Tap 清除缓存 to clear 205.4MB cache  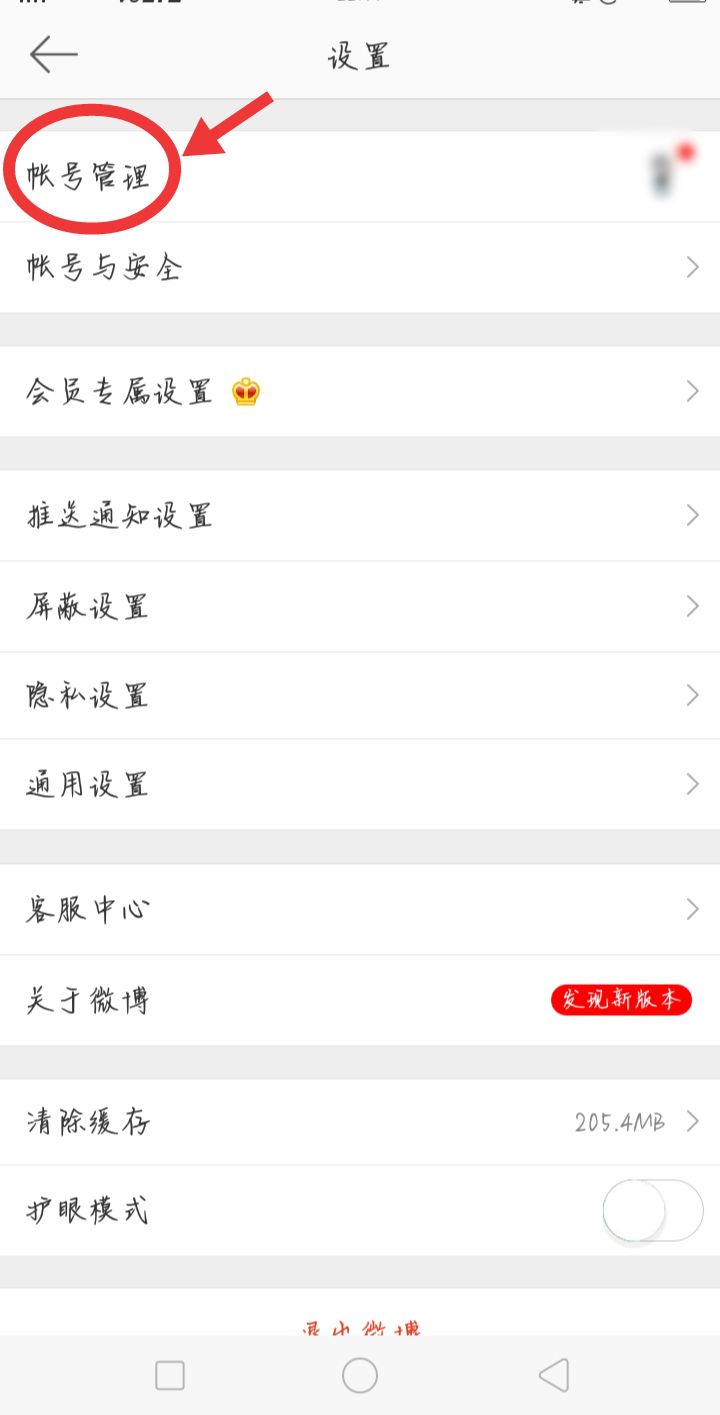coord(360,1122)
